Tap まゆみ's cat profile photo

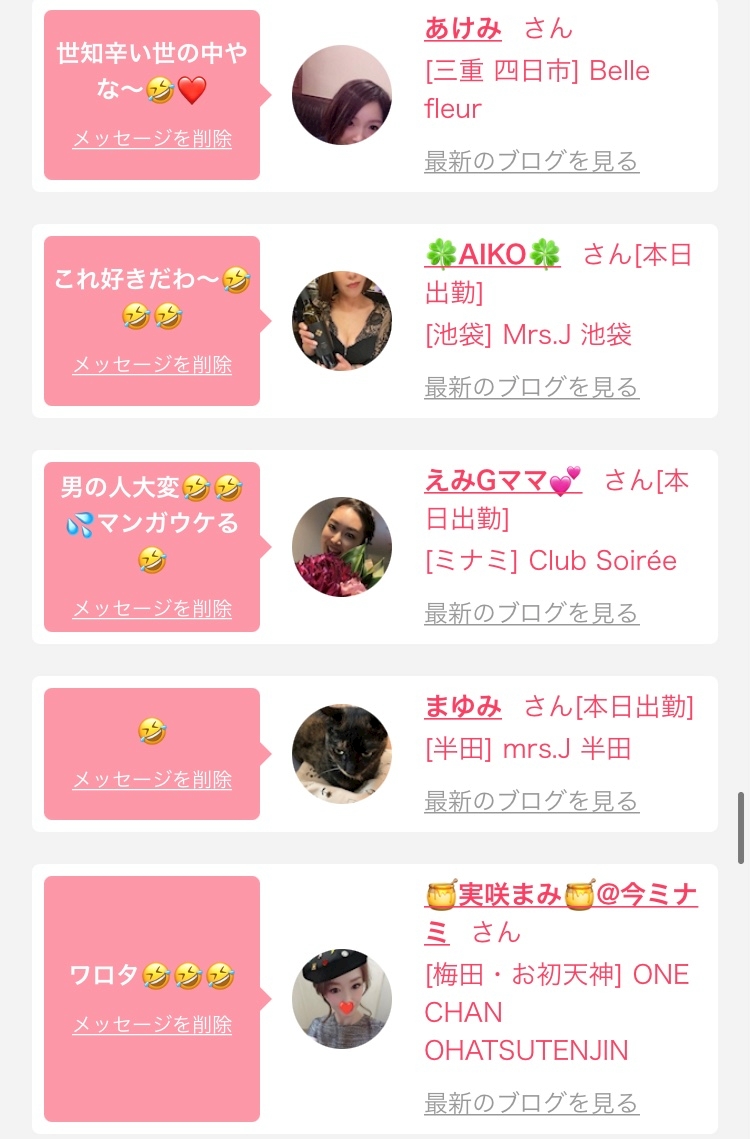(x=342, y=754)
